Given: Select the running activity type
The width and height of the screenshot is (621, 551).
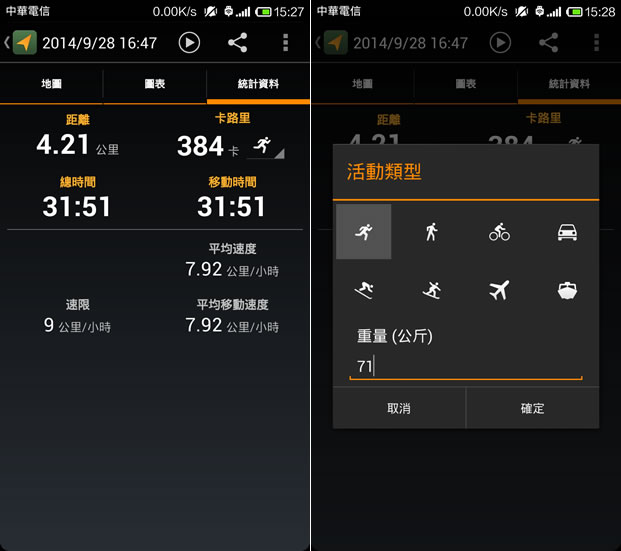Looking at the screenshot, I should [x=363, y=232].
